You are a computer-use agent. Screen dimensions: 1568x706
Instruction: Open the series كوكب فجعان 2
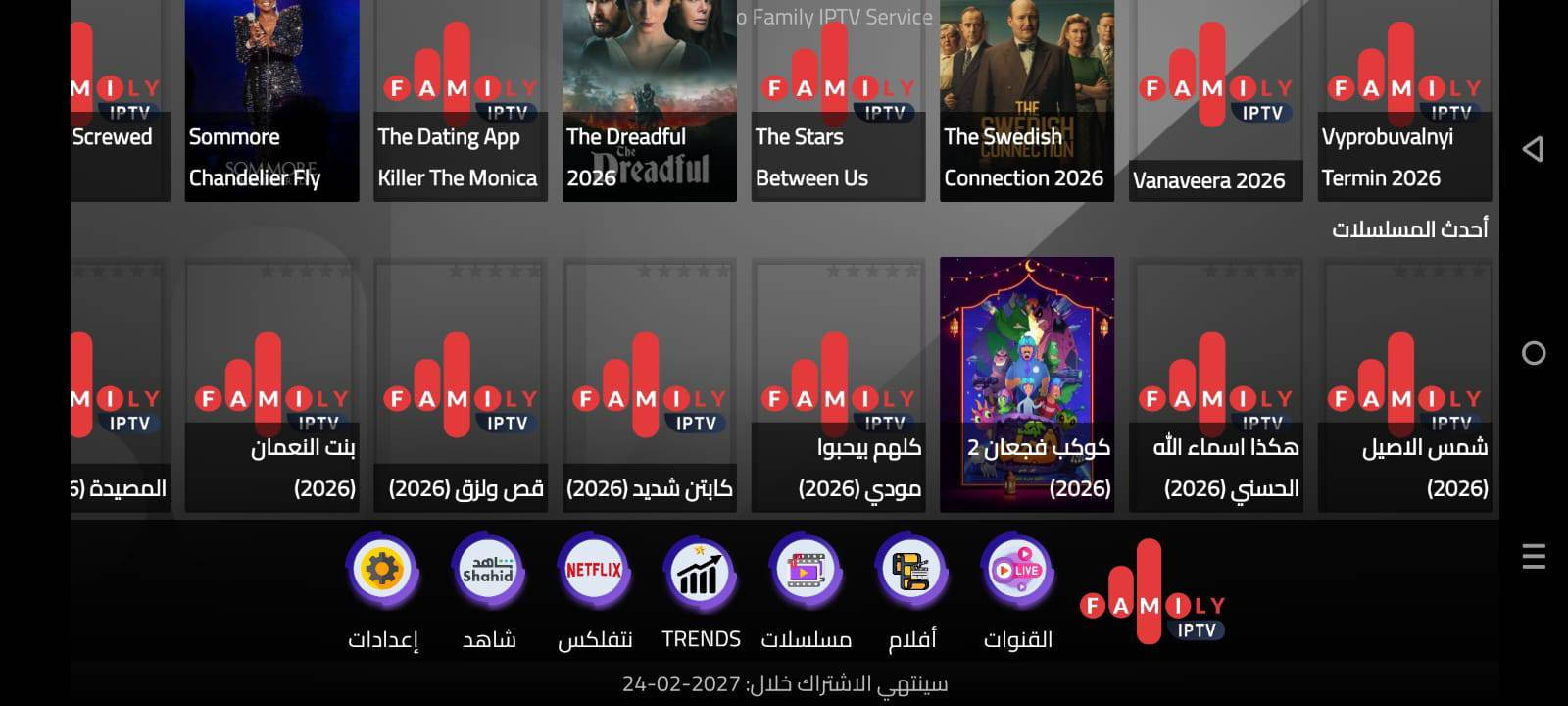[1026, 382]
